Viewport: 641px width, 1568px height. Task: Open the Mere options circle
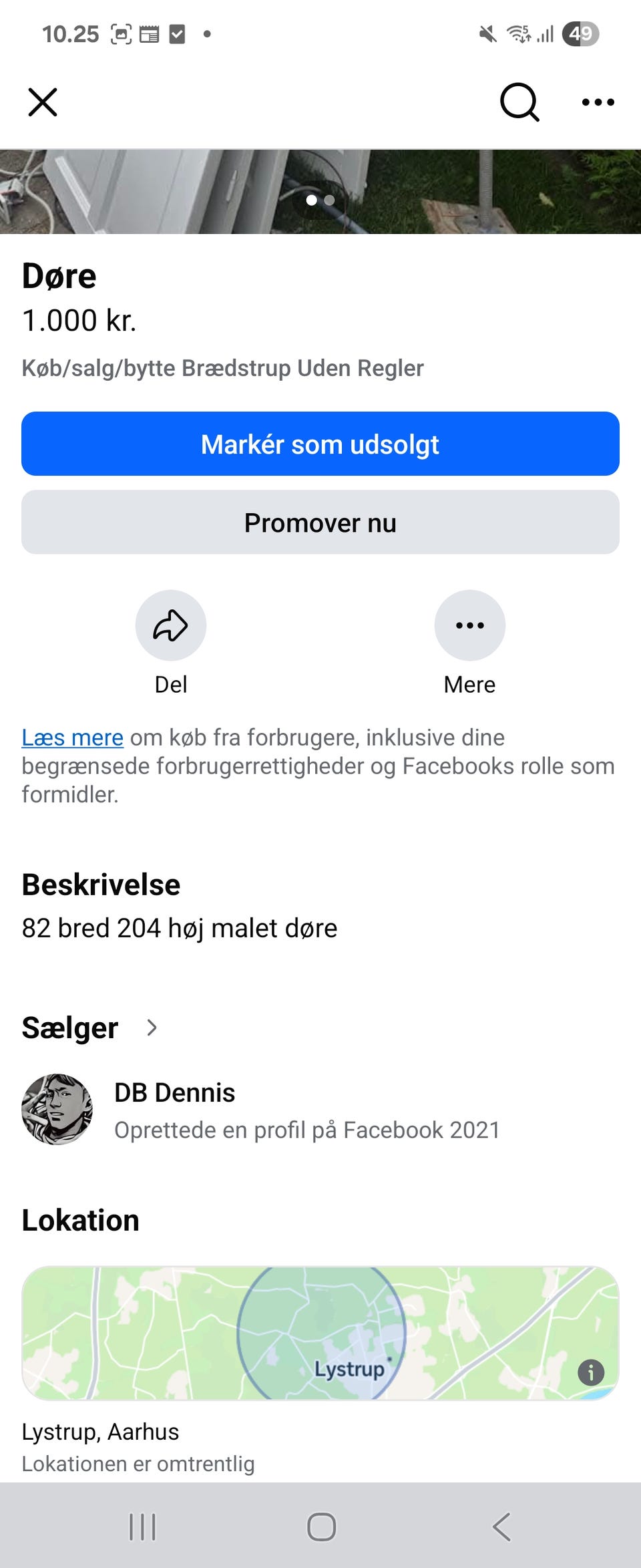pos(469,625)
